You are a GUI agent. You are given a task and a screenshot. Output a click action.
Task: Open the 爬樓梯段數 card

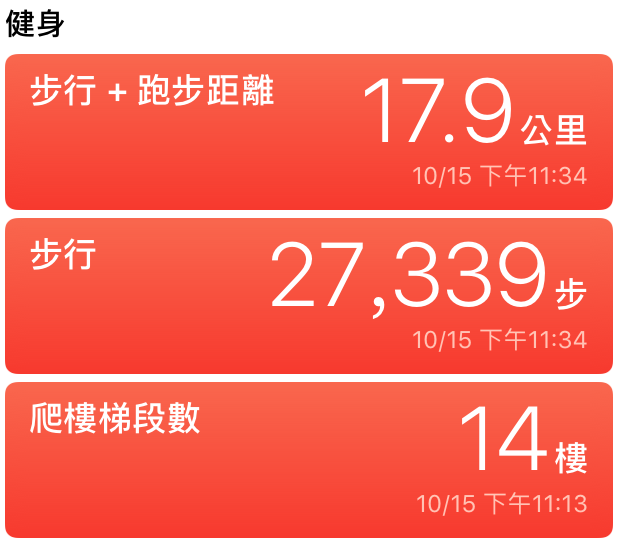tap(308, 459)
